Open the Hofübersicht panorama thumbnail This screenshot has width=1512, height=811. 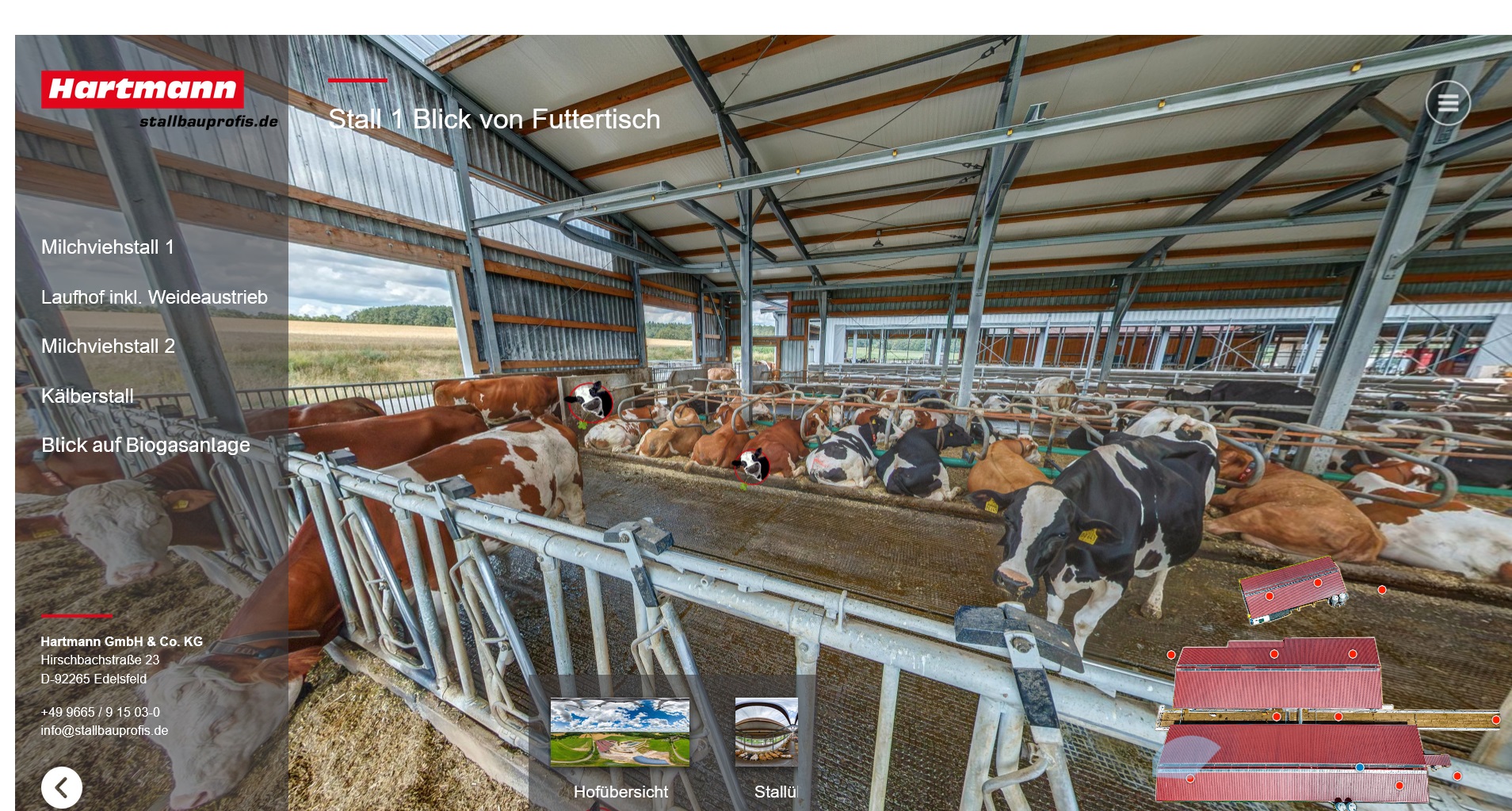pos(620,733)
